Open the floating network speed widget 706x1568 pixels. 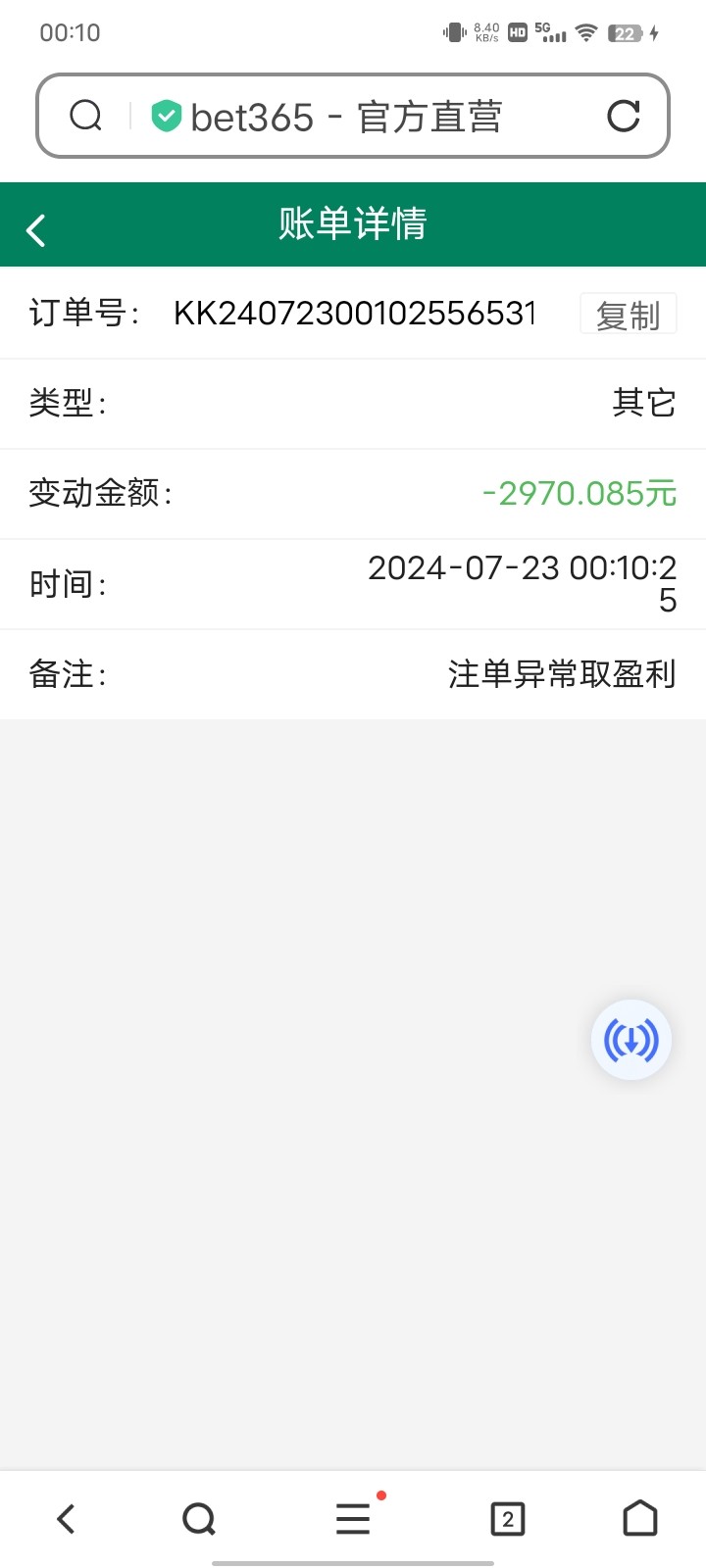pyautogui.click(x=630, y=1039)
